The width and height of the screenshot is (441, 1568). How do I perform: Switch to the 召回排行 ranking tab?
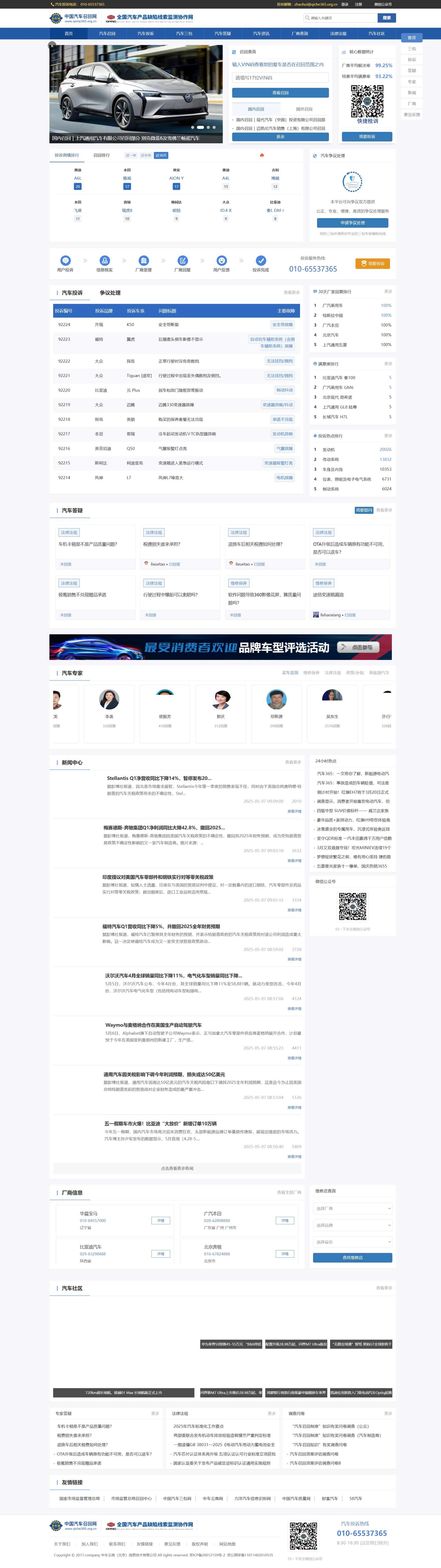(102, 155)
